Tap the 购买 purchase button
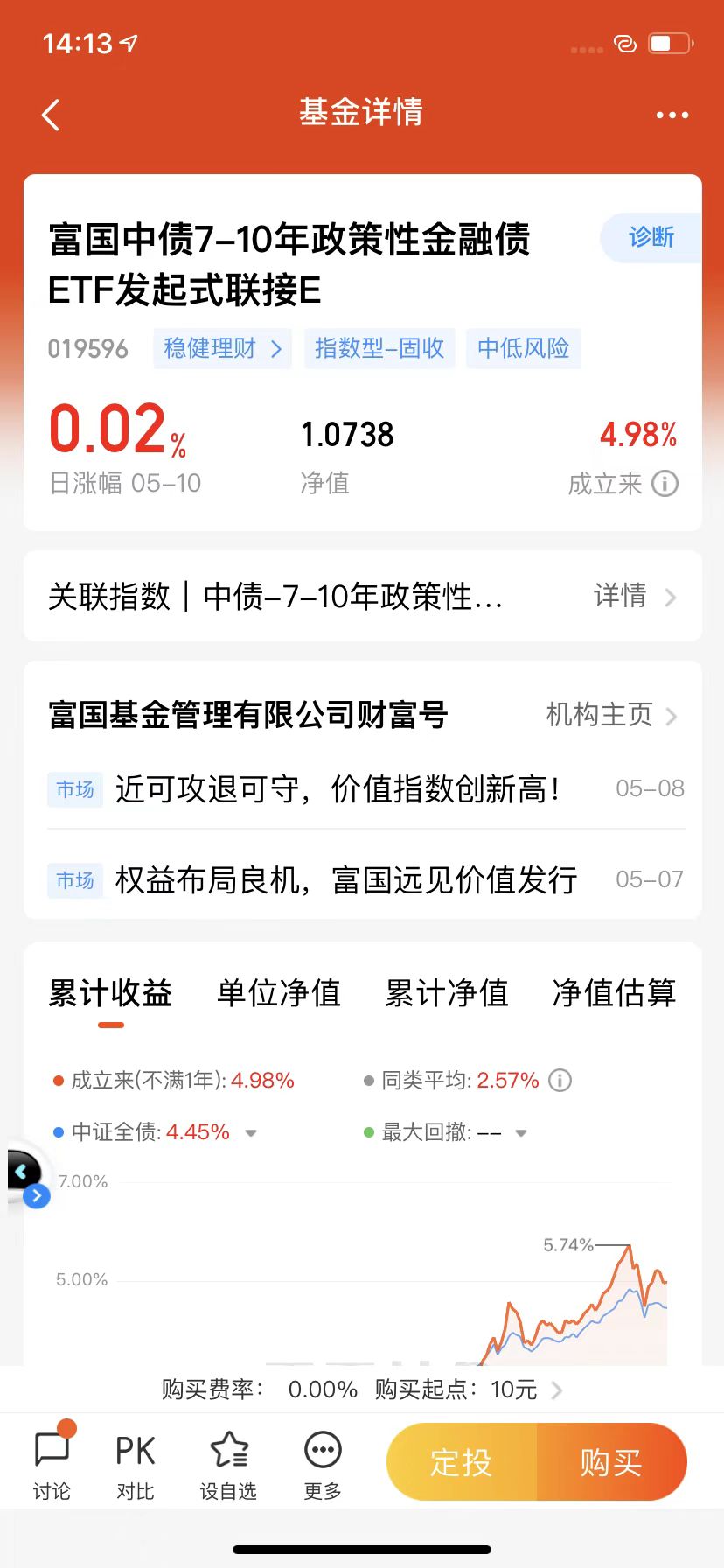The image size is (724, 1568). click(x=610, y=1460)
